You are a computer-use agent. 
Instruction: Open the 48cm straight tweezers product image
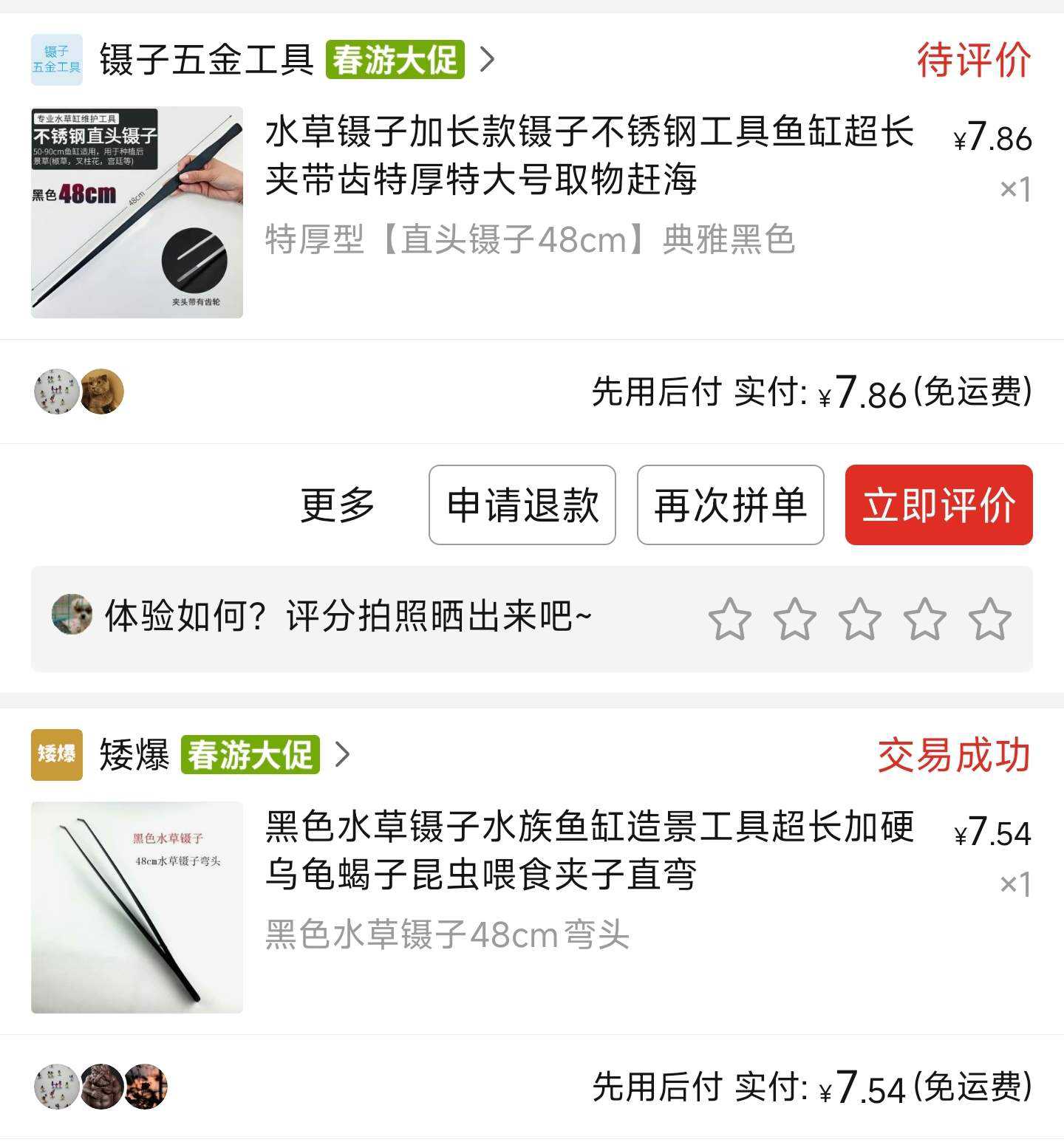137,213
